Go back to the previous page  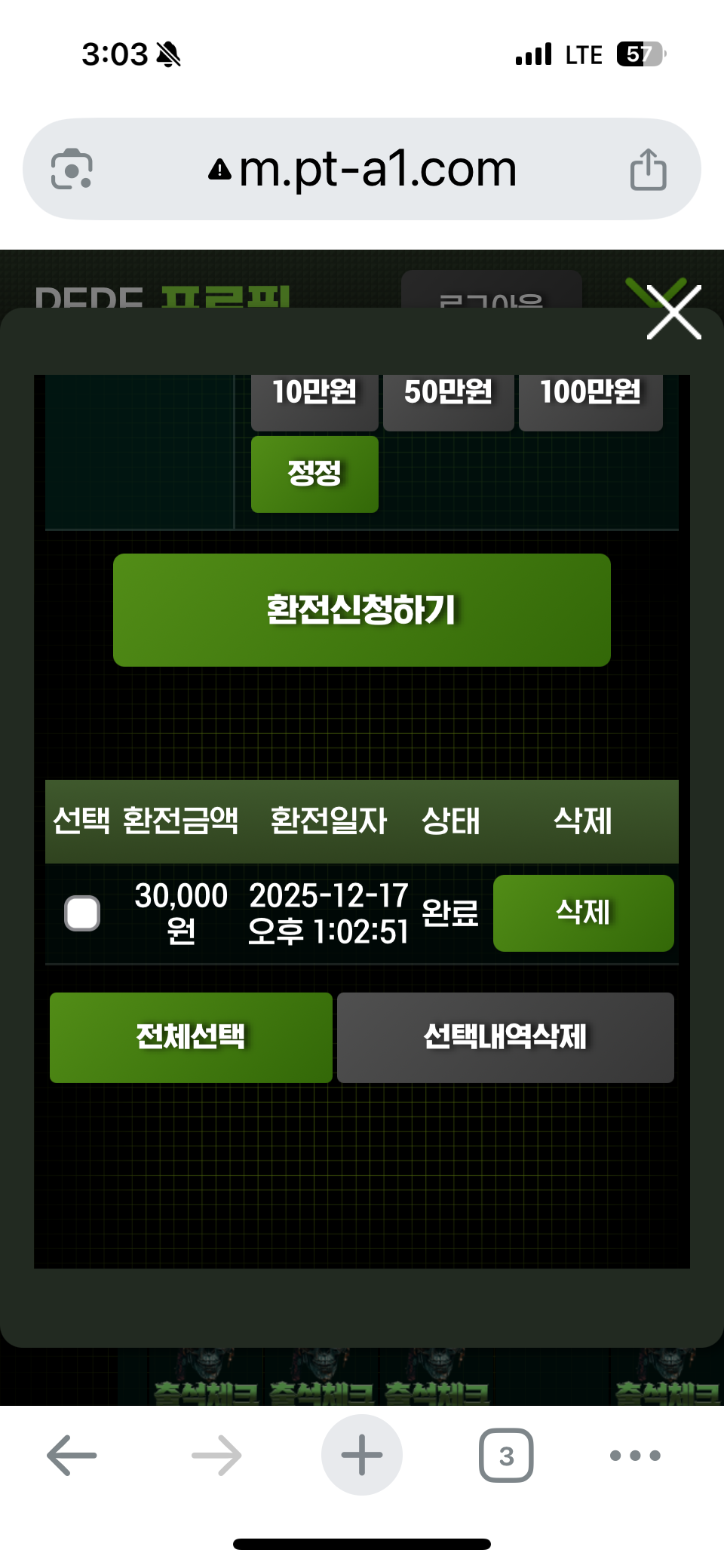click(x=72, y=1455)
